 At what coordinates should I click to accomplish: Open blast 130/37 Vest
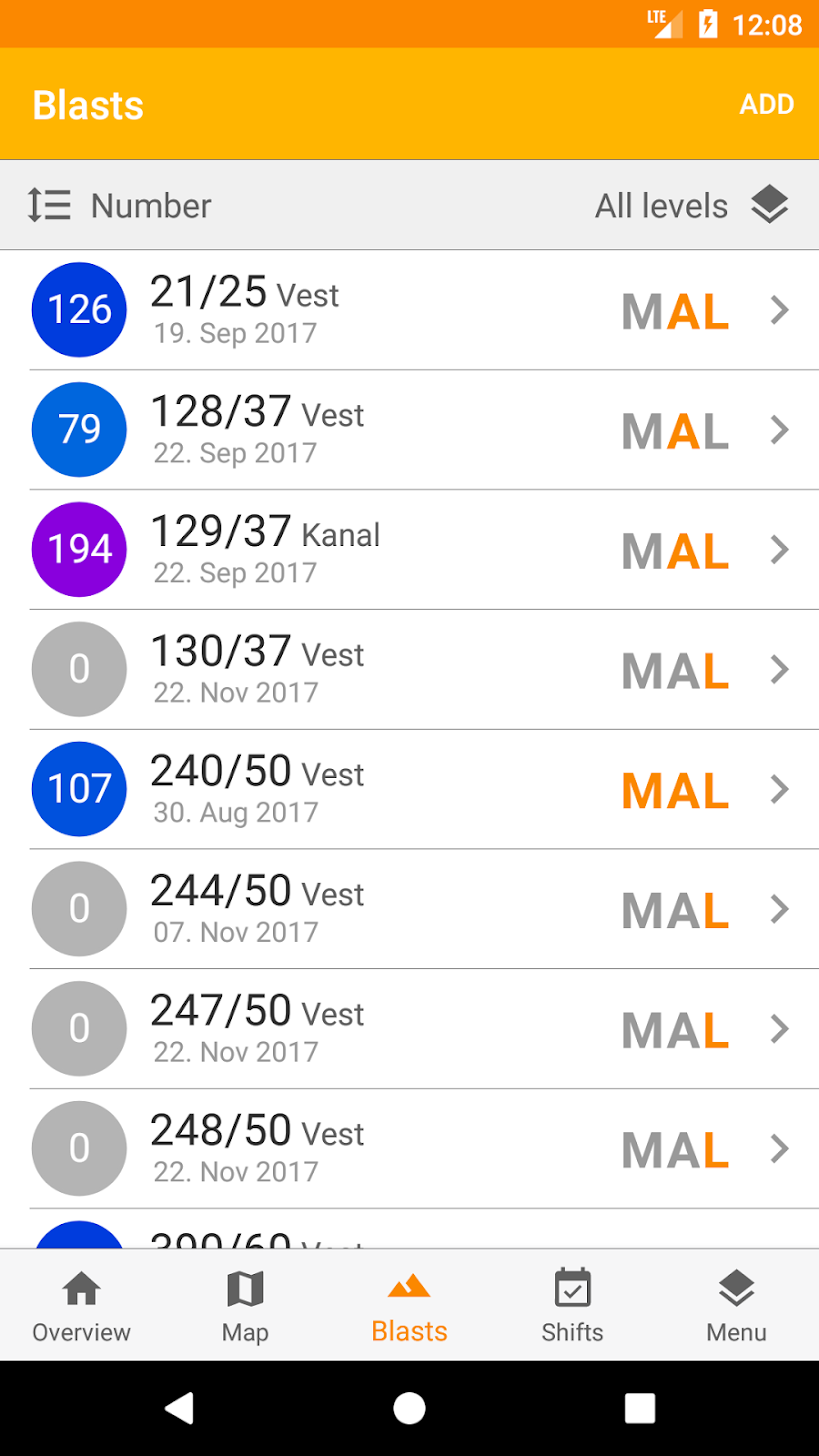pos(409,670)
